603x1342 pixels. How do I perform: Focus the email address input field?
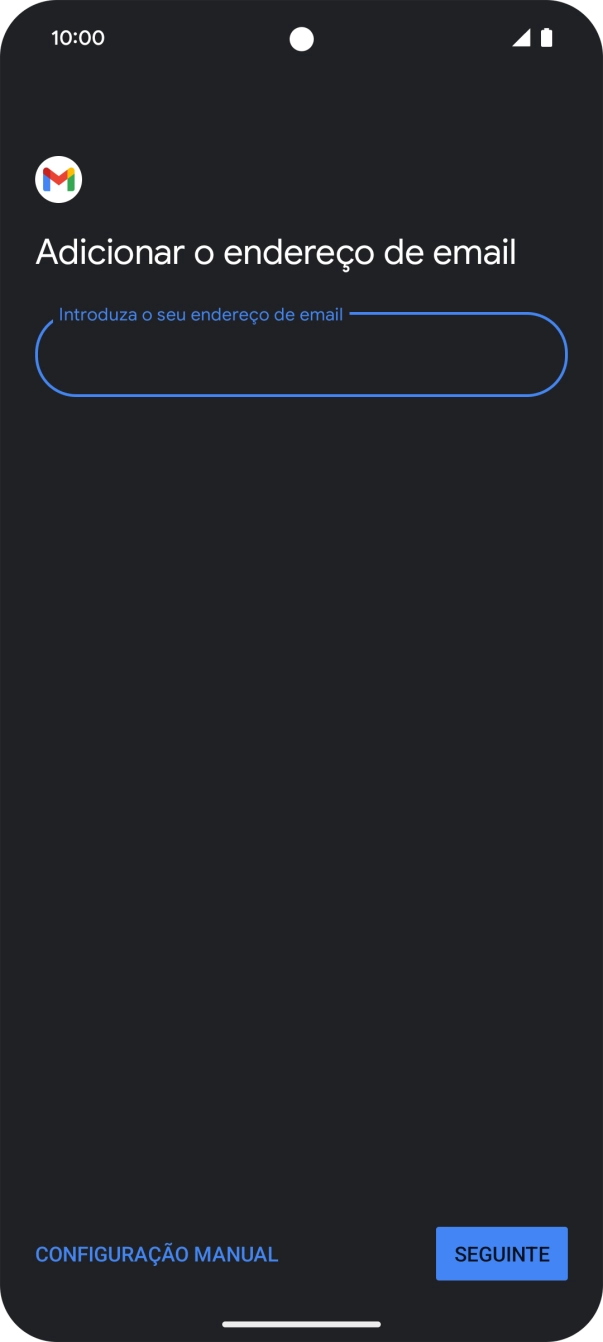pyautogui.click(x=300, y=356)
